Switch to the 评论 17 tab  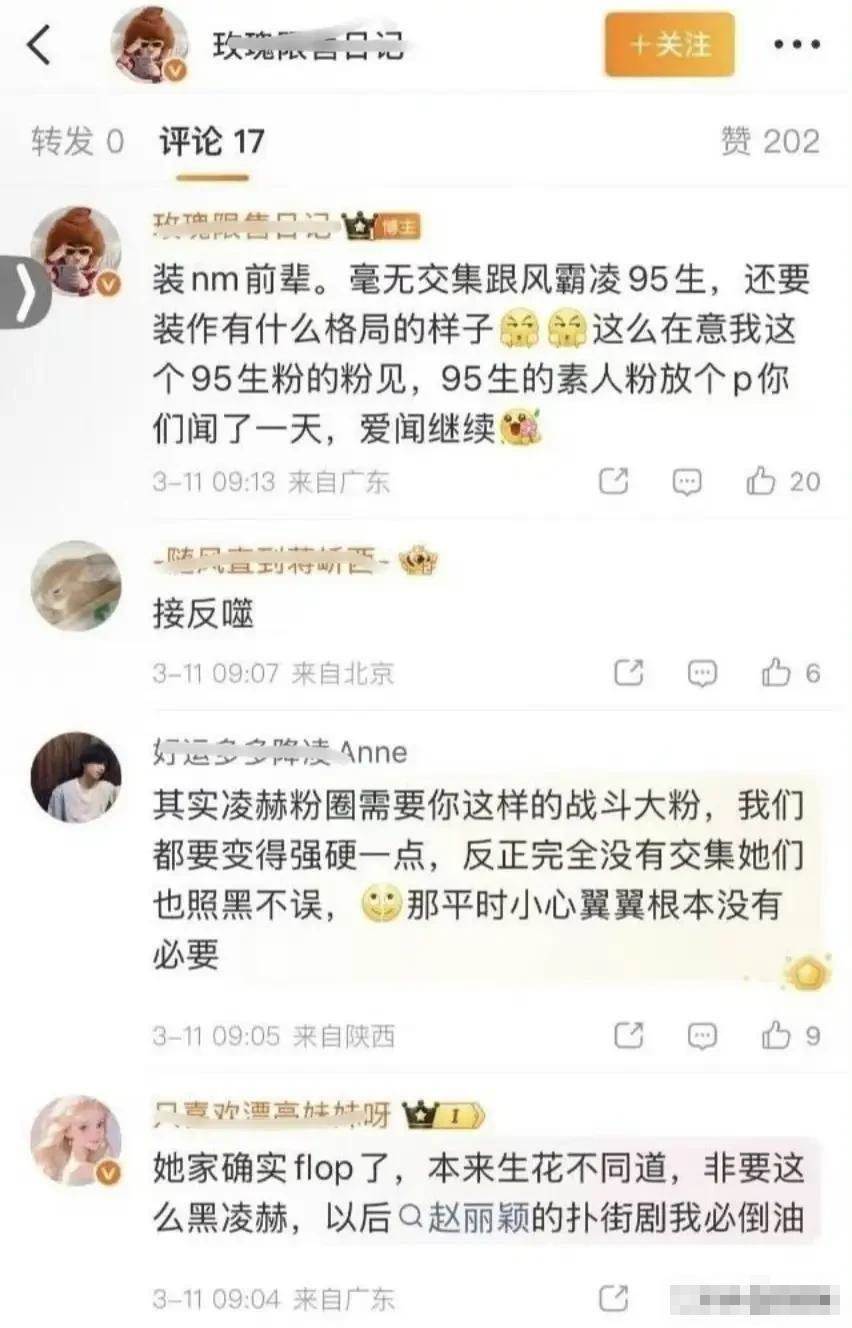click(211, 142)
